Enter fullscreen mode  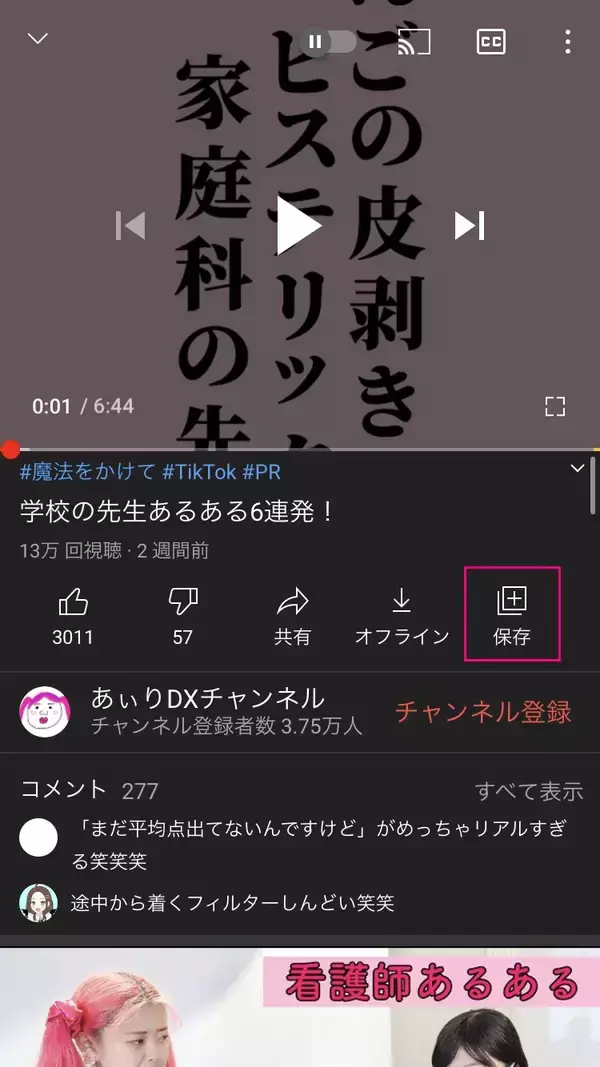pos(555,406)
